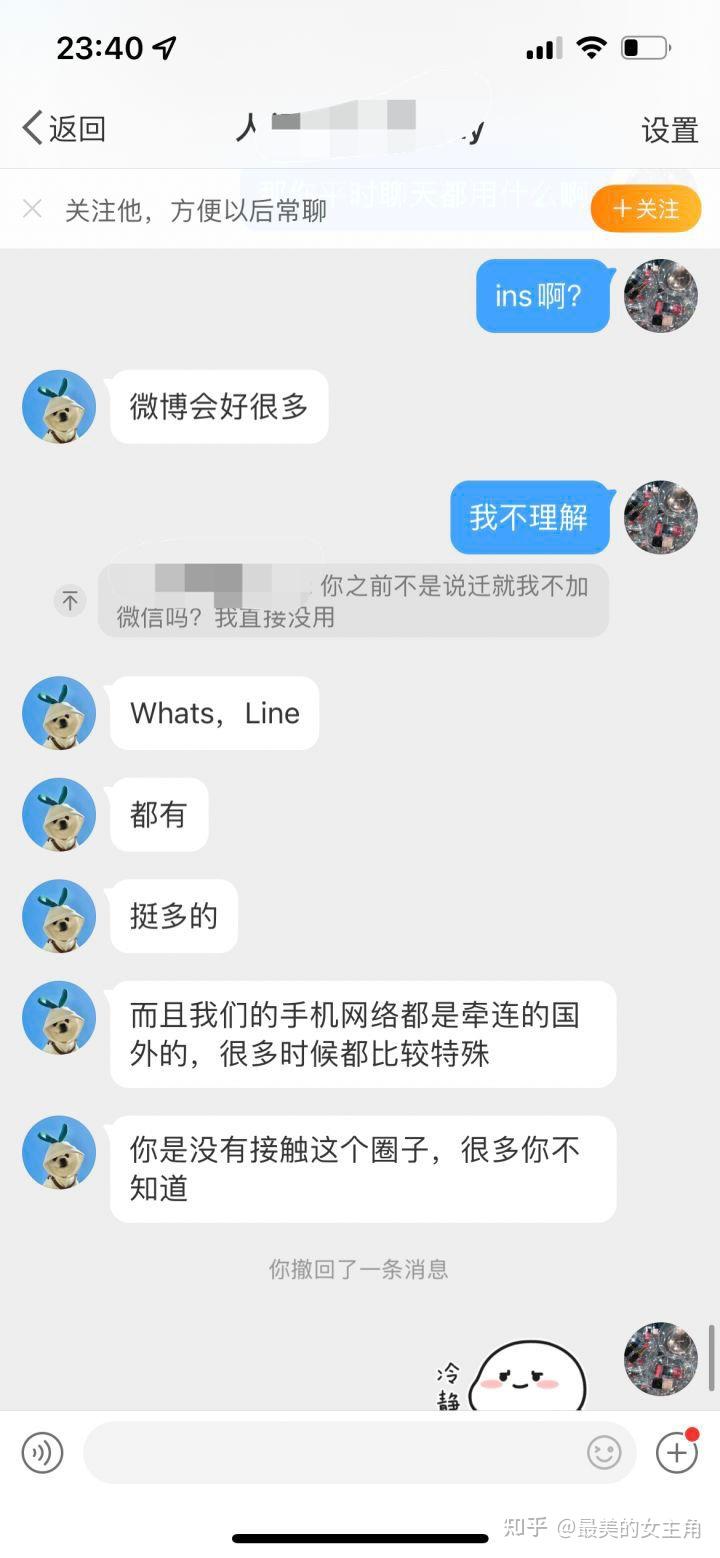Jump to the quoted message via arrow icon

70,600
